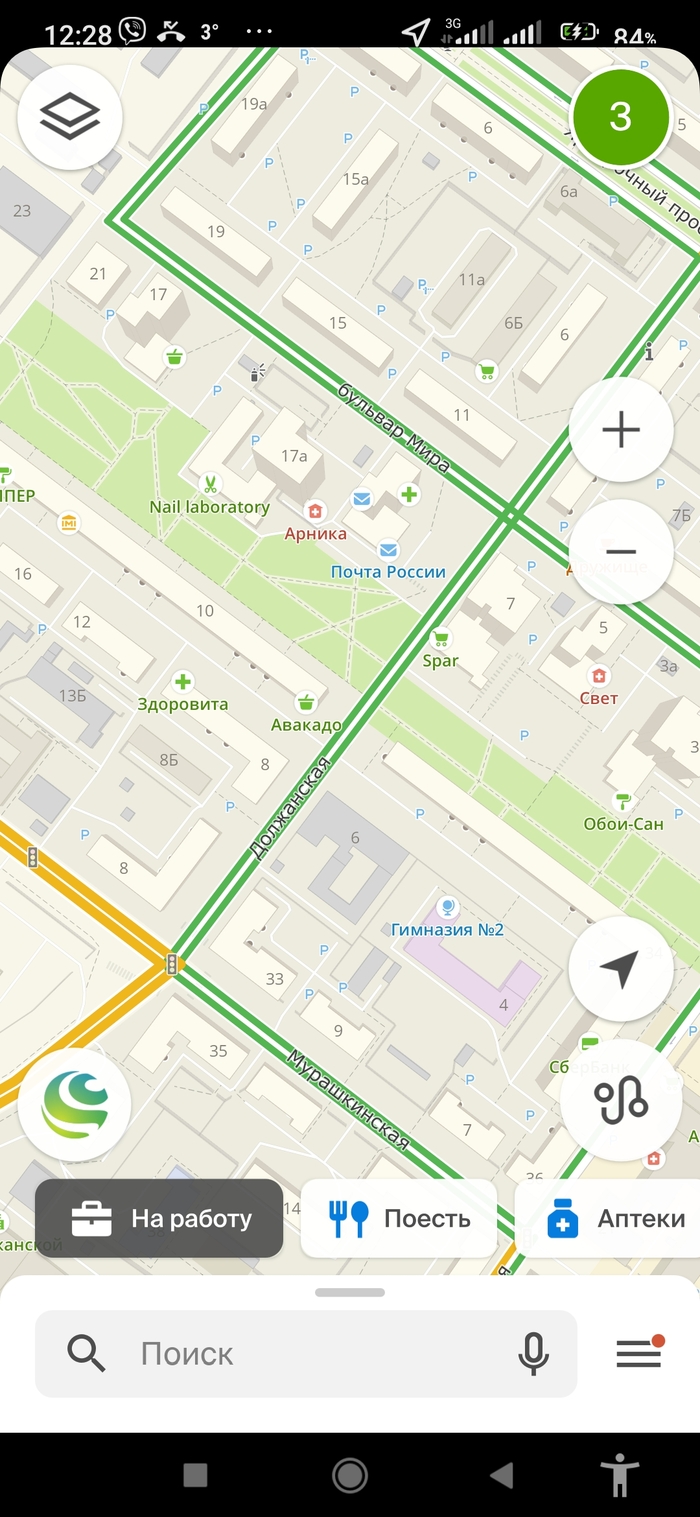Viewport: 700px width, 1517px height.
Task: Select the Spar store marker
Action: (x=439, y=638)
